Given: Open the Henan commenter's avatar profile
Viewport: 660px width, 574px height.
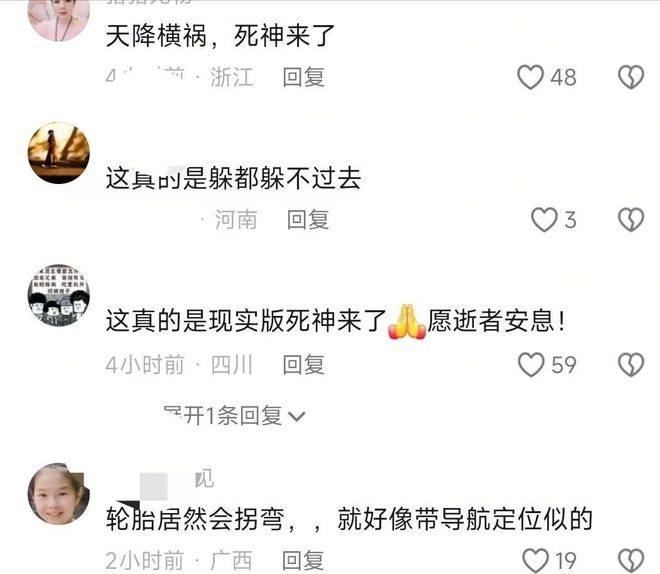Looking at the screenshot, I should pos(58,153).
